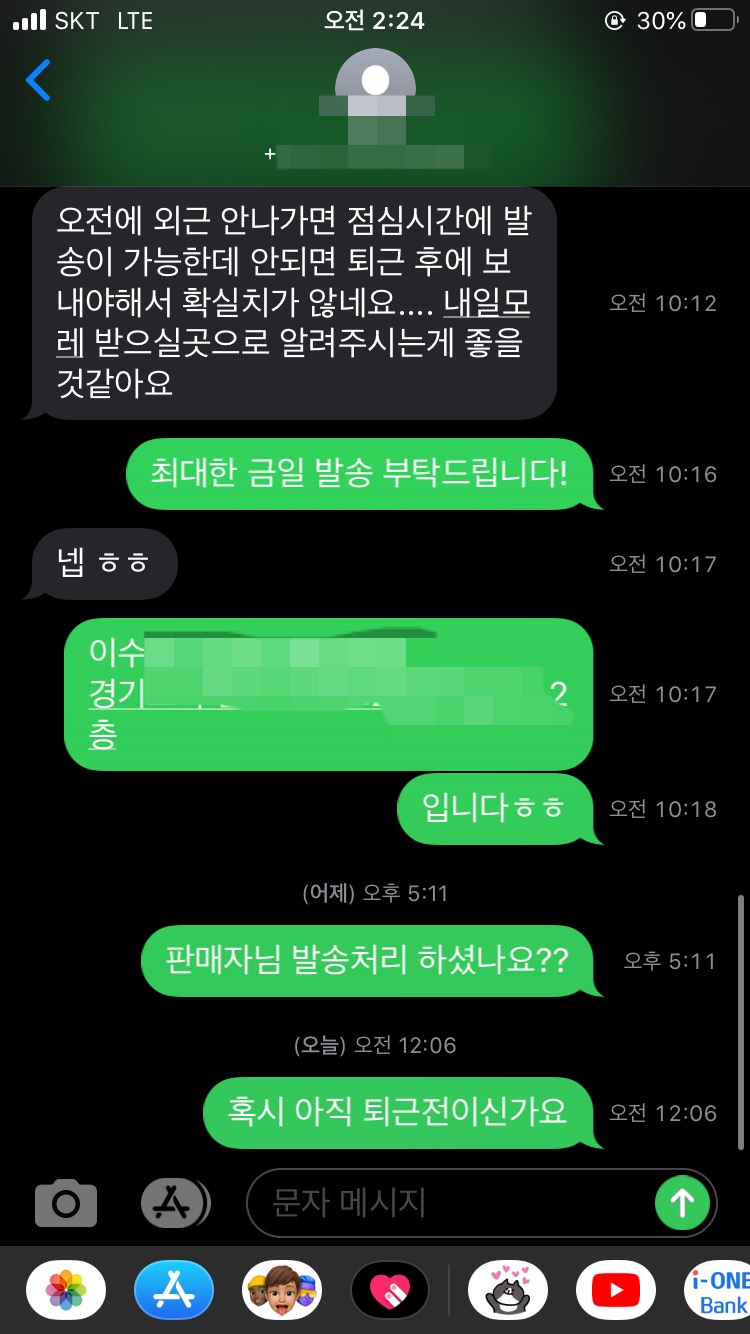
Task: Open the Digital Touch heart app
Action: tap(390, 1291)
